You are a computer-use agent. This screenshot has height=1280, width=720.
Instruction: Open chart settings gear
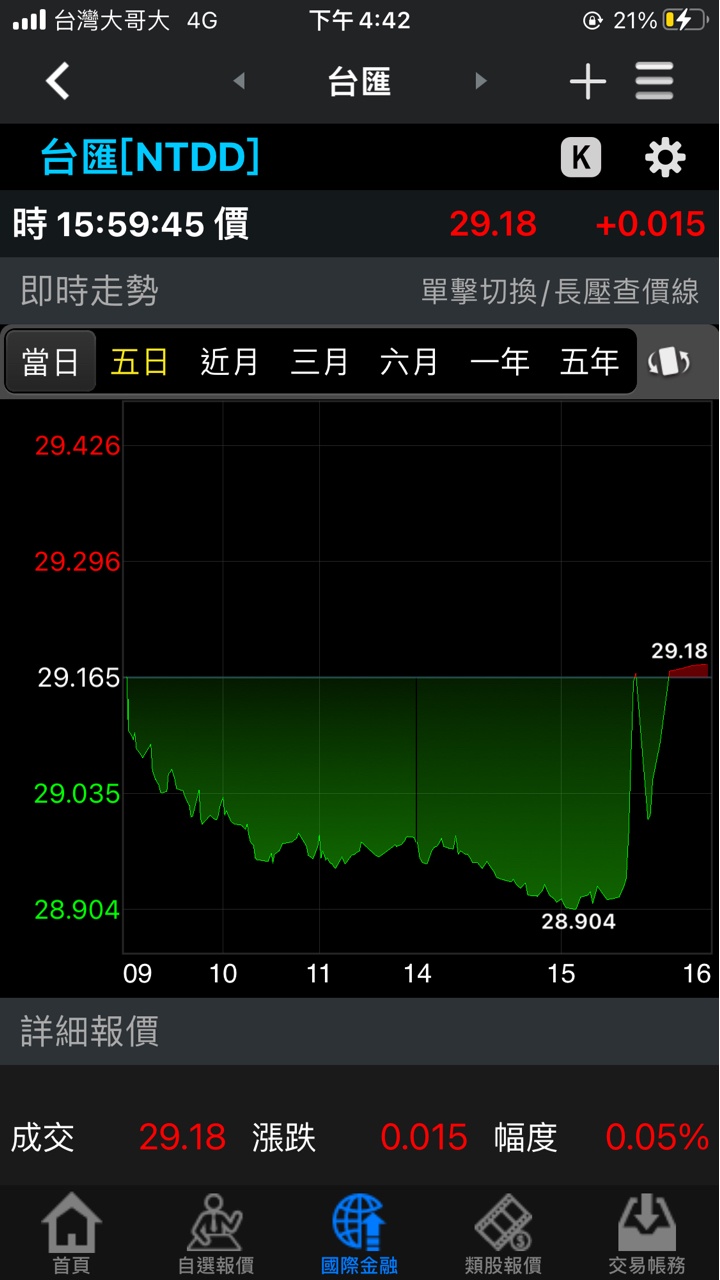(666, 158)
